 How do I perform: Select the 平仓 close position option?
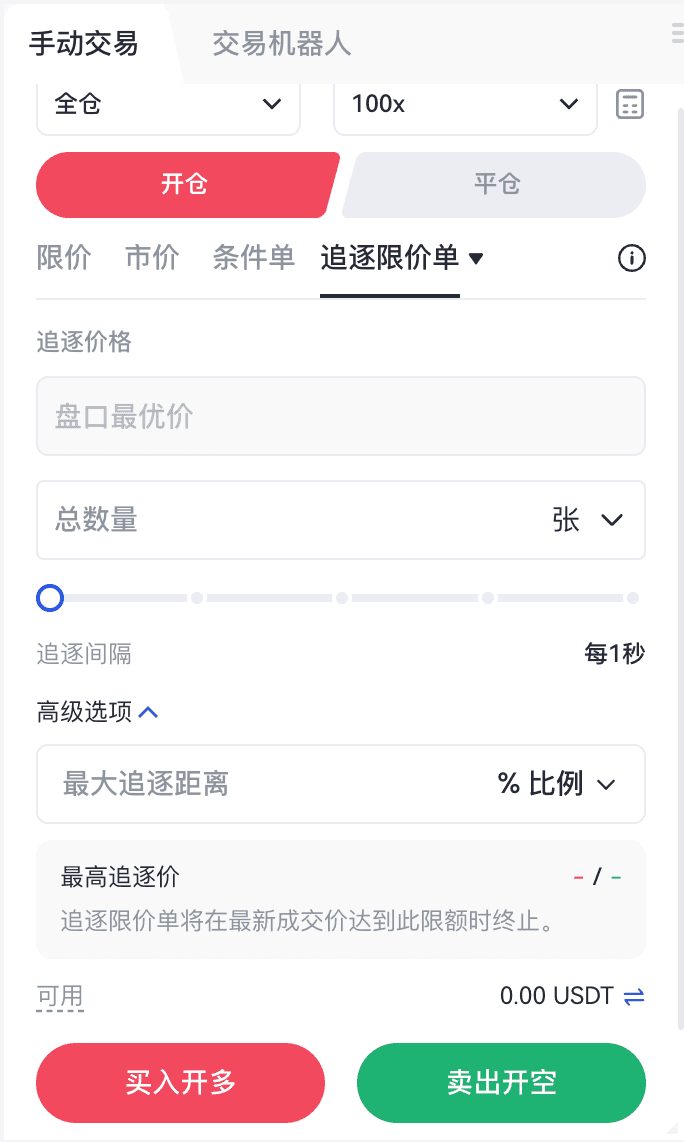pyautogui.click(x=496, y=185)
